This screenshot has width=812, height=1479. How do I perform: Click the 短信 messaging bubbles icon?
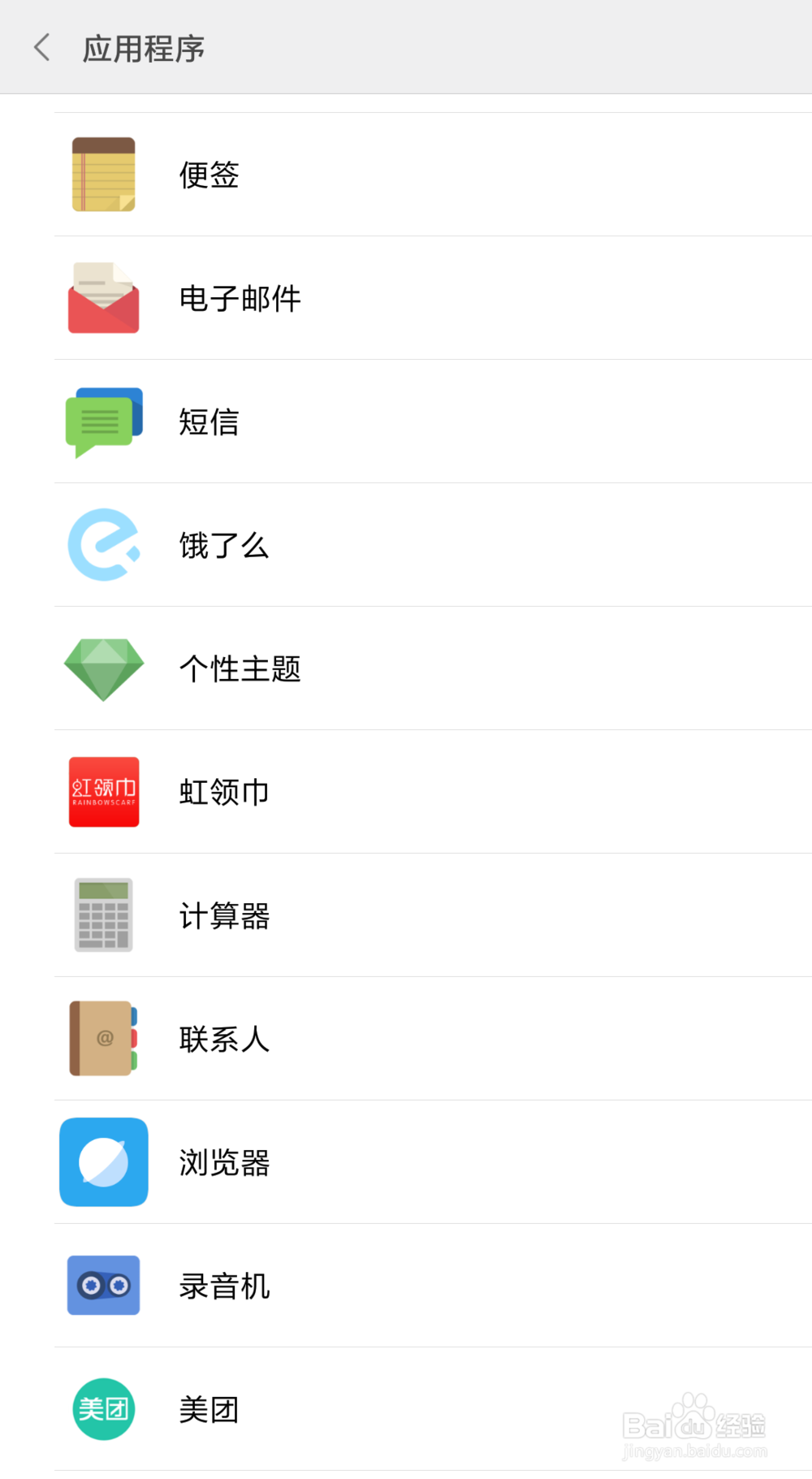click(x=103, y=422)
